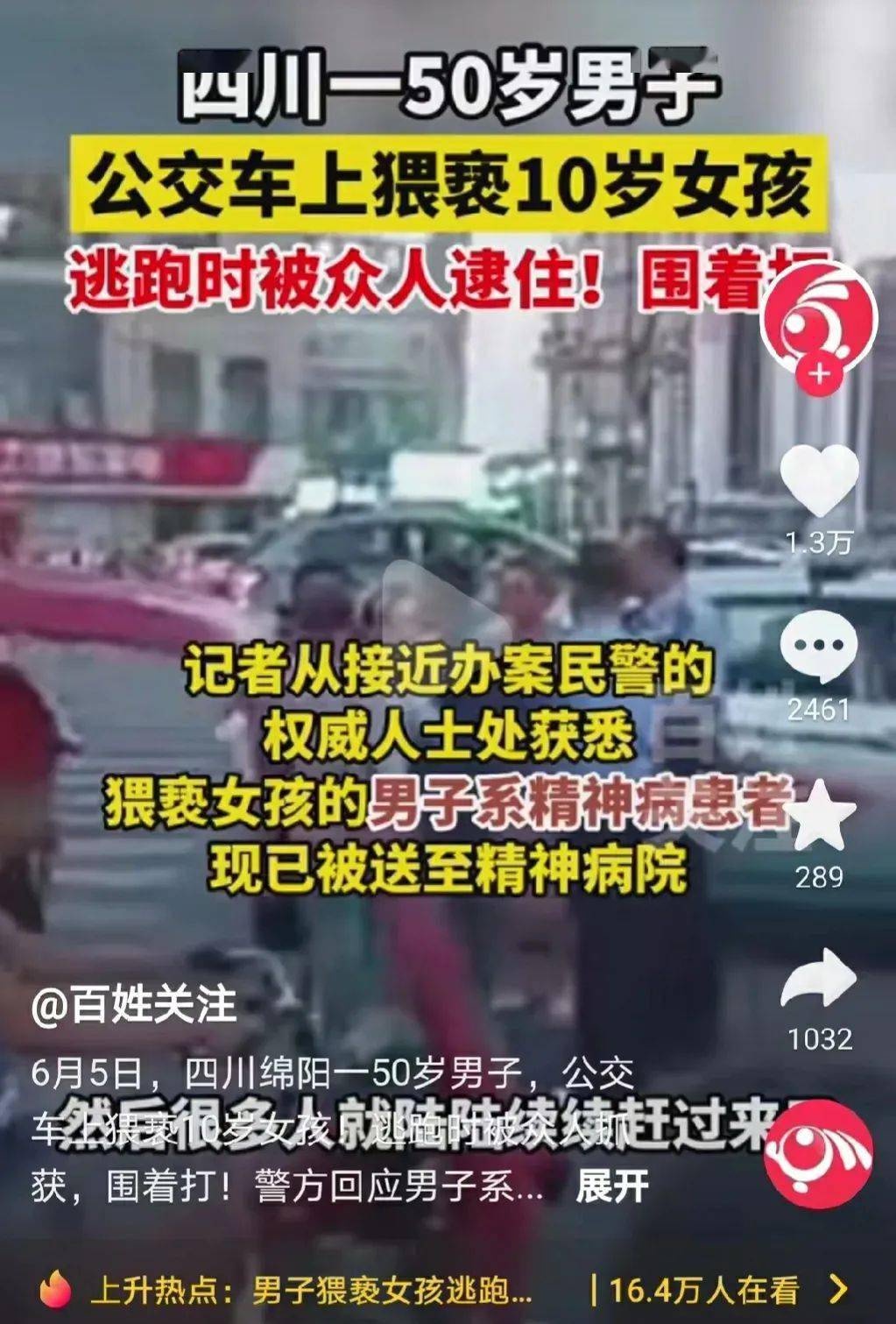Open the @百姓关注 account page
The height and width of the screenshot is (1324, 896).
point(134,1005)
